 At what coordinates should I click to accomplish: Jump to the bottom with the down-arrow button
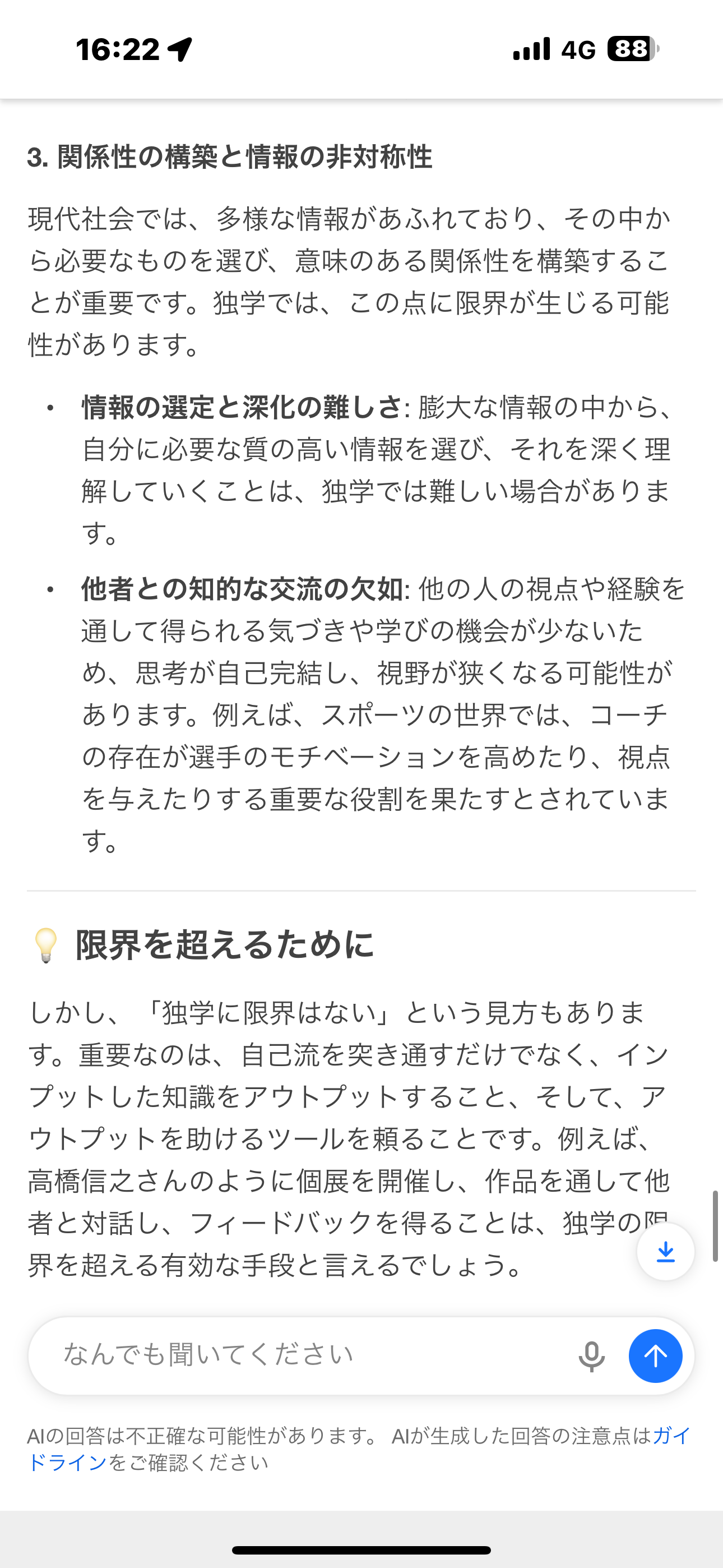[x=666, y=1252]
